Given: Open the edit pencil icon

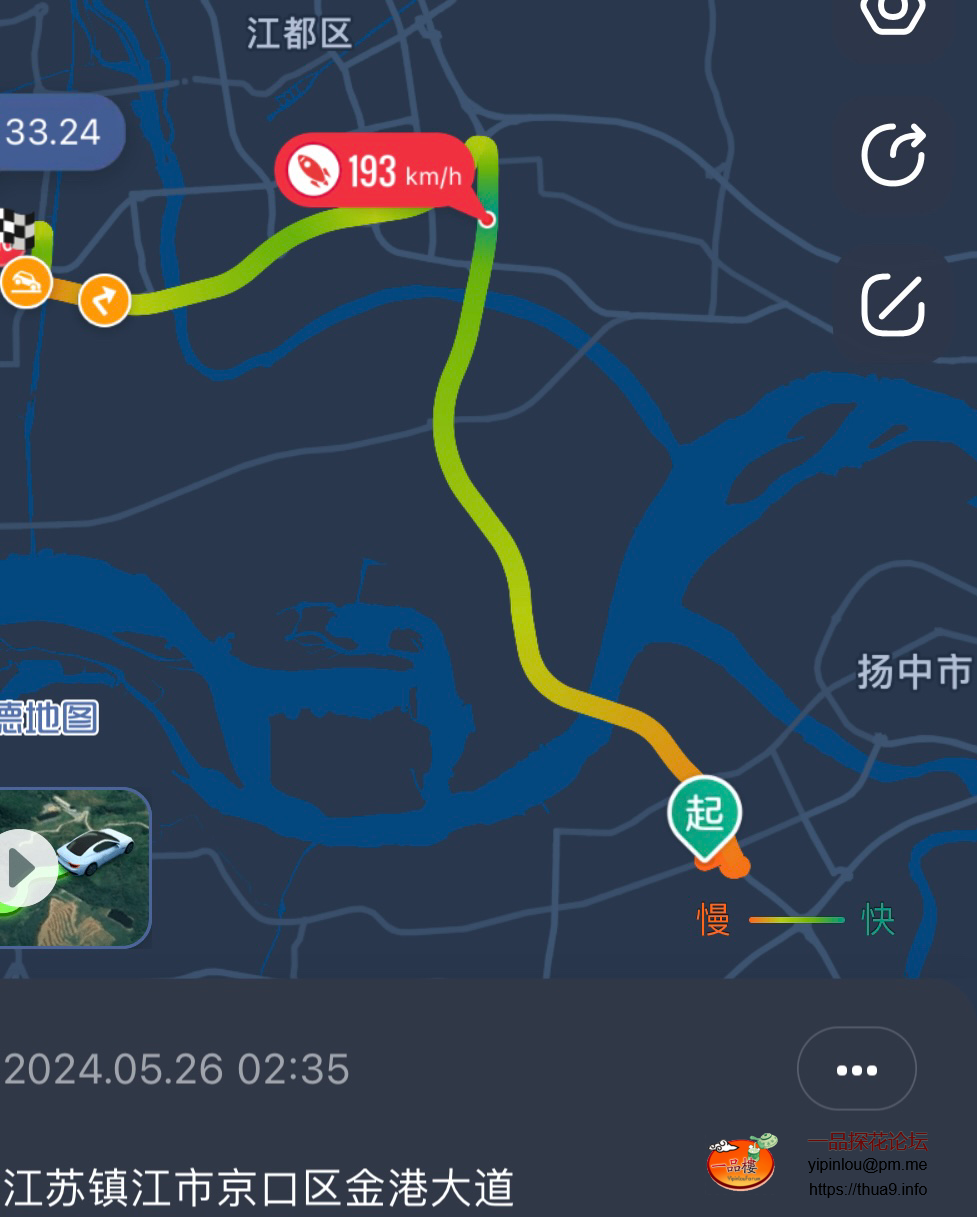Looking at the screenshot, I should pyautogui.click(x=893, y=303).
